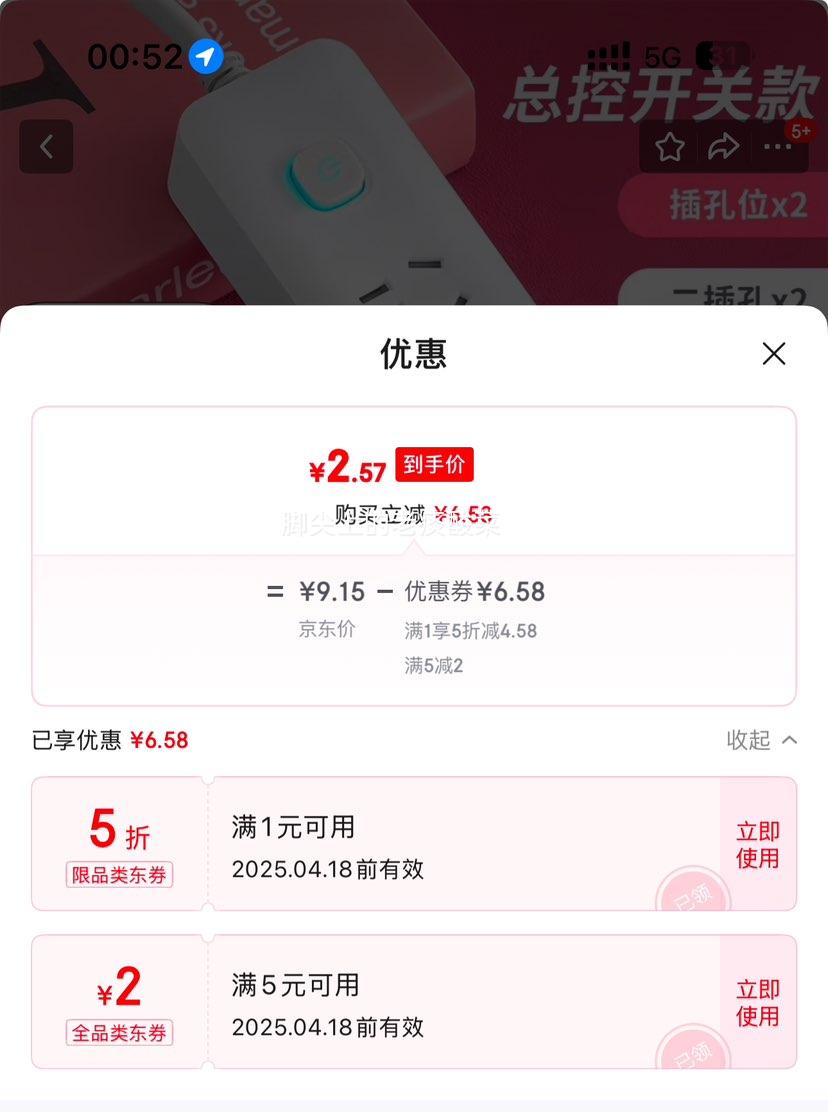Tap the location arrow in the status bar
Image resolution: width=828 pixels, height=1112 pixels.
click(205, 57)
